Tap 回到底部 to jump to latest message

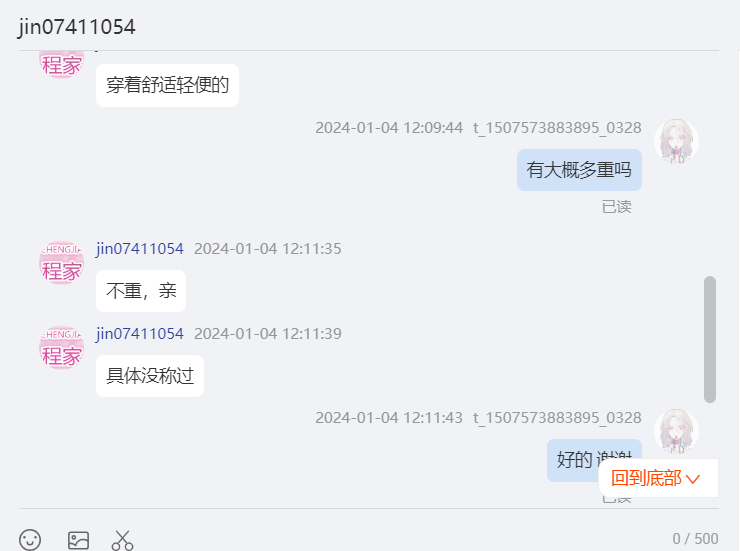tap(656, 479)
